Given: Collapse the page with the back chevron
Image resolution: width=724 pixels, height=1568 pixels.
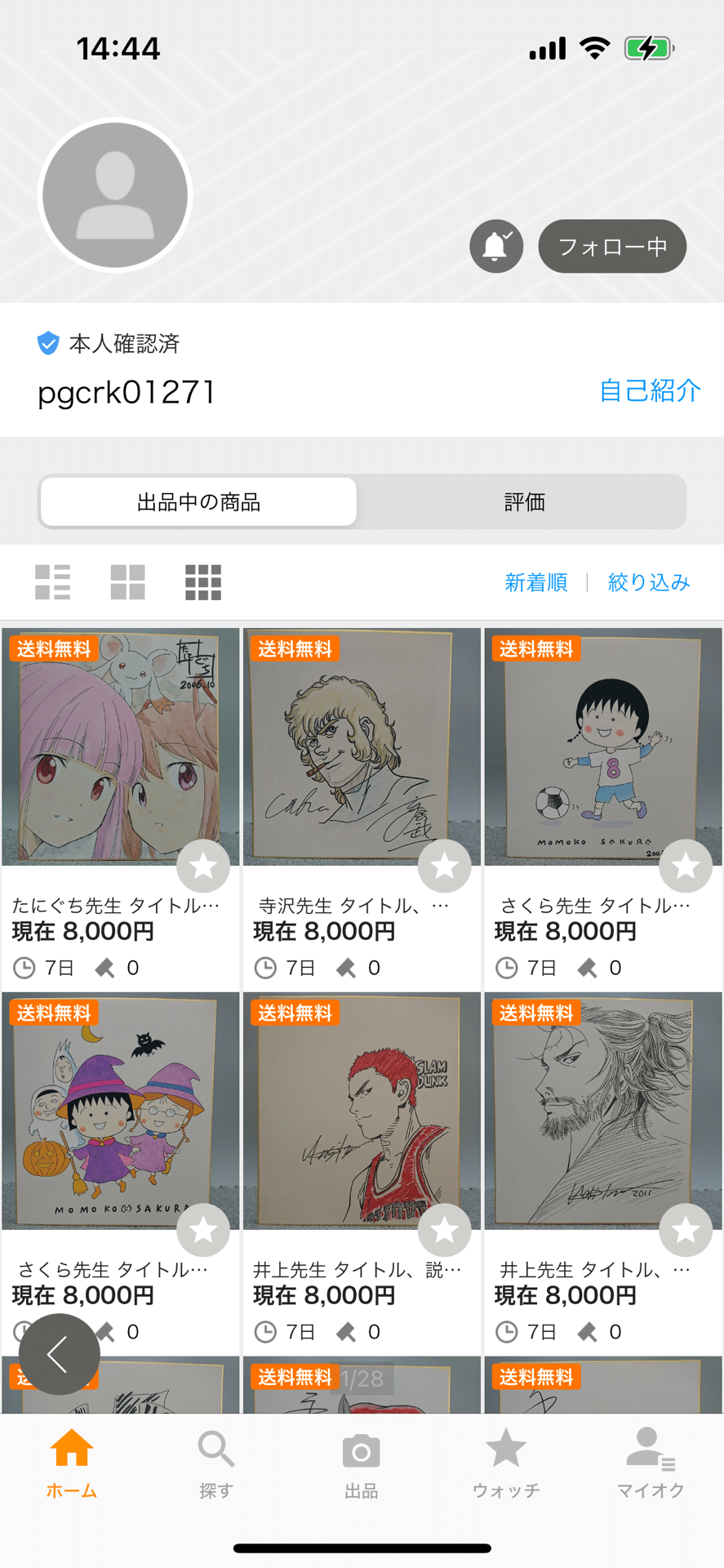Looking at the screenshot, I should pos(58,1353).
